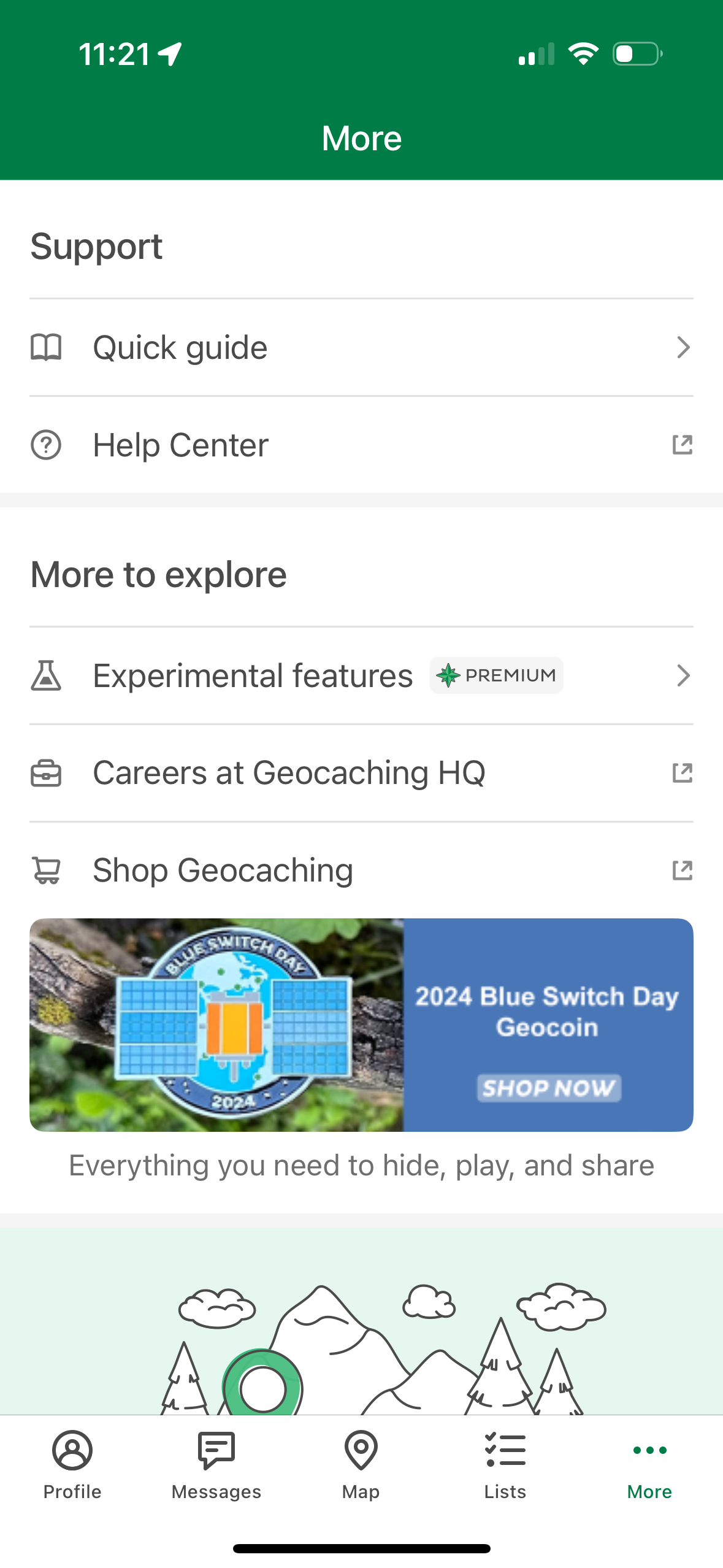The height and width of the screenshot is (1568, 723).
Task: Select the Experimental features flask icon
Action: 47,675
